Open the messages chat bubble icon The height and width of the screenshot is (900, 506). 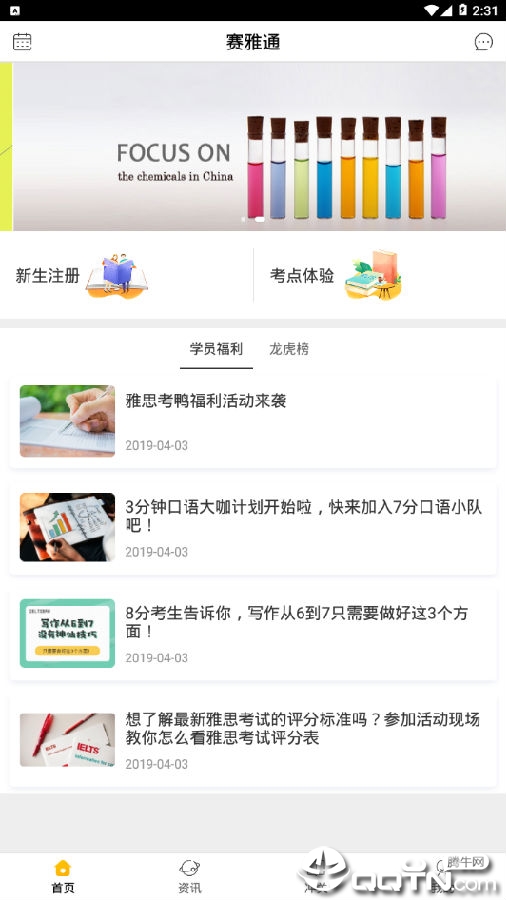click(x=484, y=41)
